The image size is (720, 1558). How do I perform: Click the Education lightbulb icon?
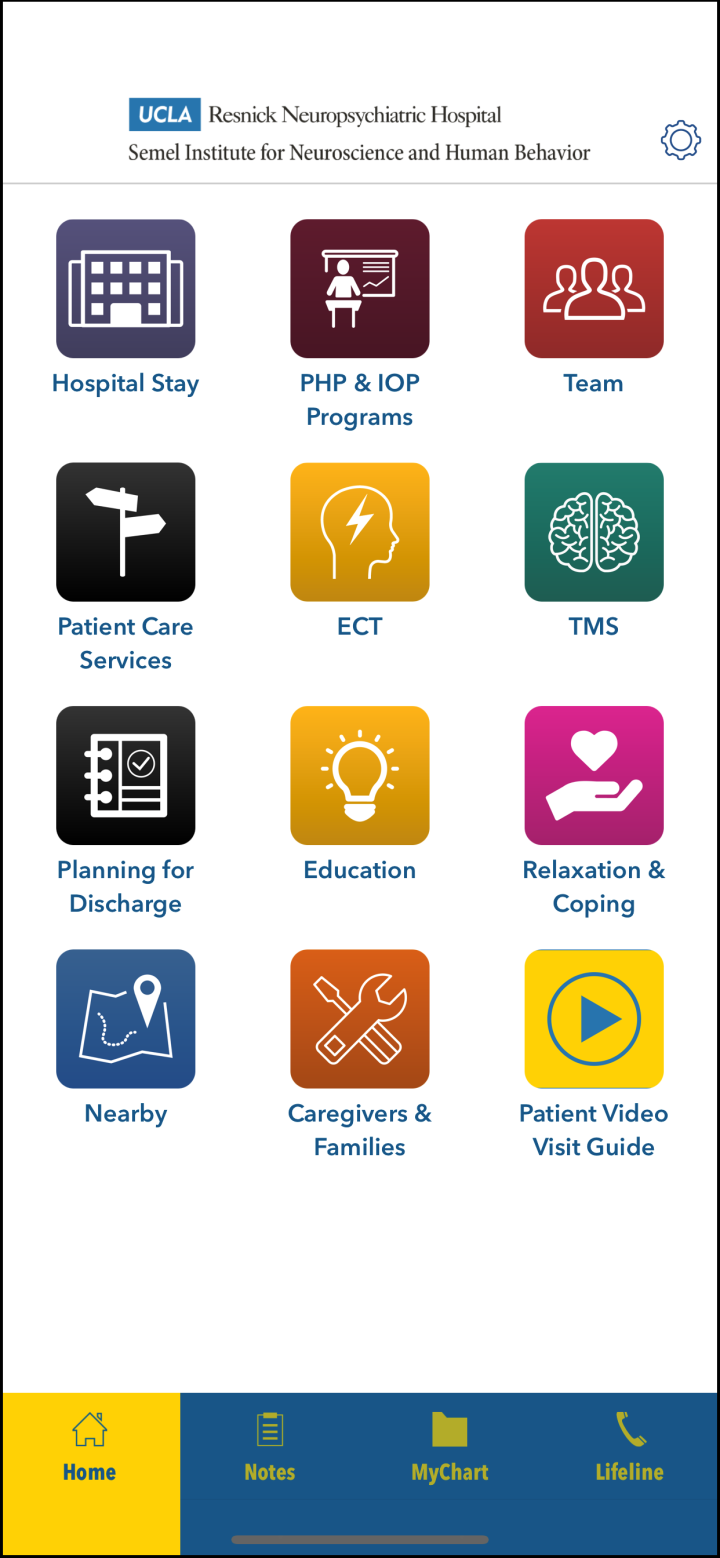pyautogui.click(x=359, y=775)
